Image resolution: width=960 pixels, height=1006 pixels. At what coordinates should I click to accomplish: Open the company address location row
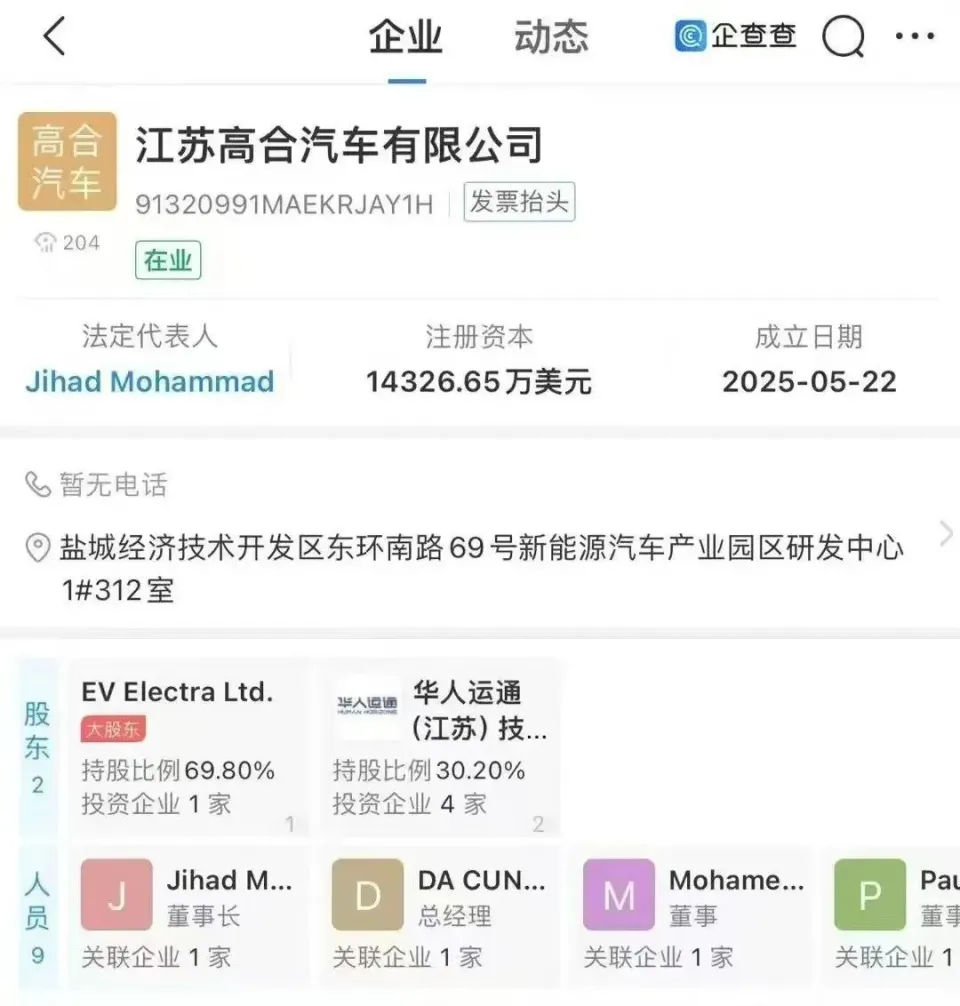[x=480, y=567]
